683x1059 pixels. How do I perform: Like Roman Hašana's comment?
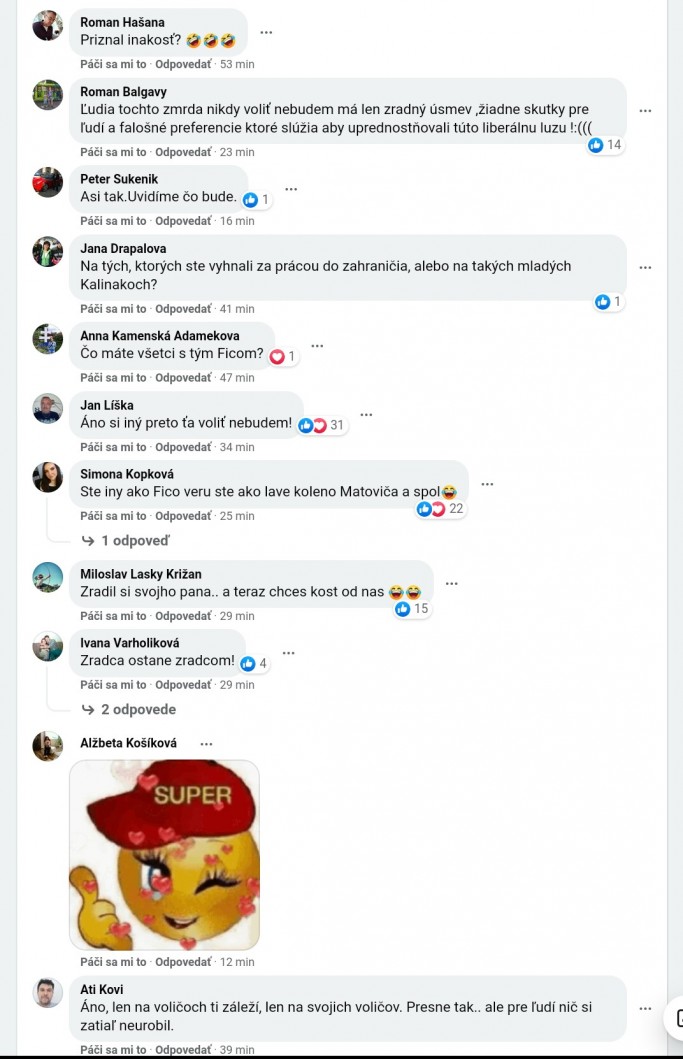pos(113,64)
